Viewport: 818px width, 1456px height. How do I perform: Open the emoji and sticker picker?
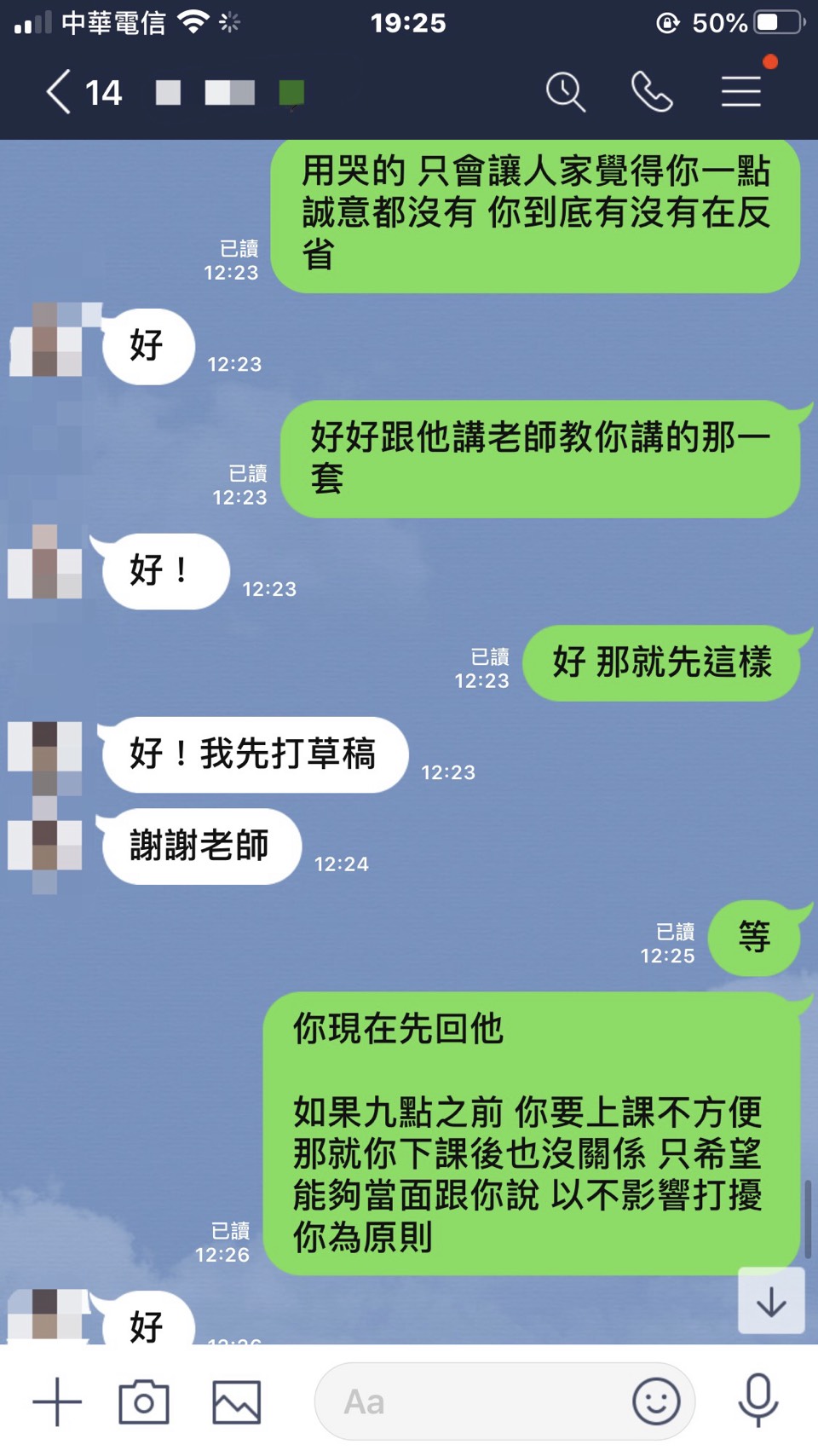click(656, 1401)
